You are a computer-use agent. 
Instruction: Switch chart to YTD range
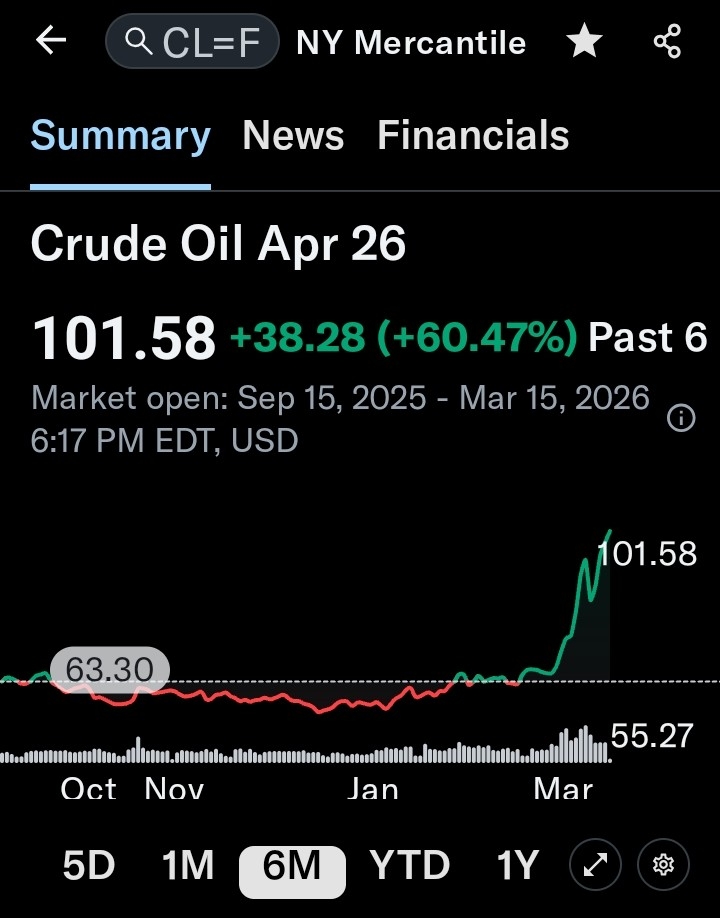click(x=410, y=865)
